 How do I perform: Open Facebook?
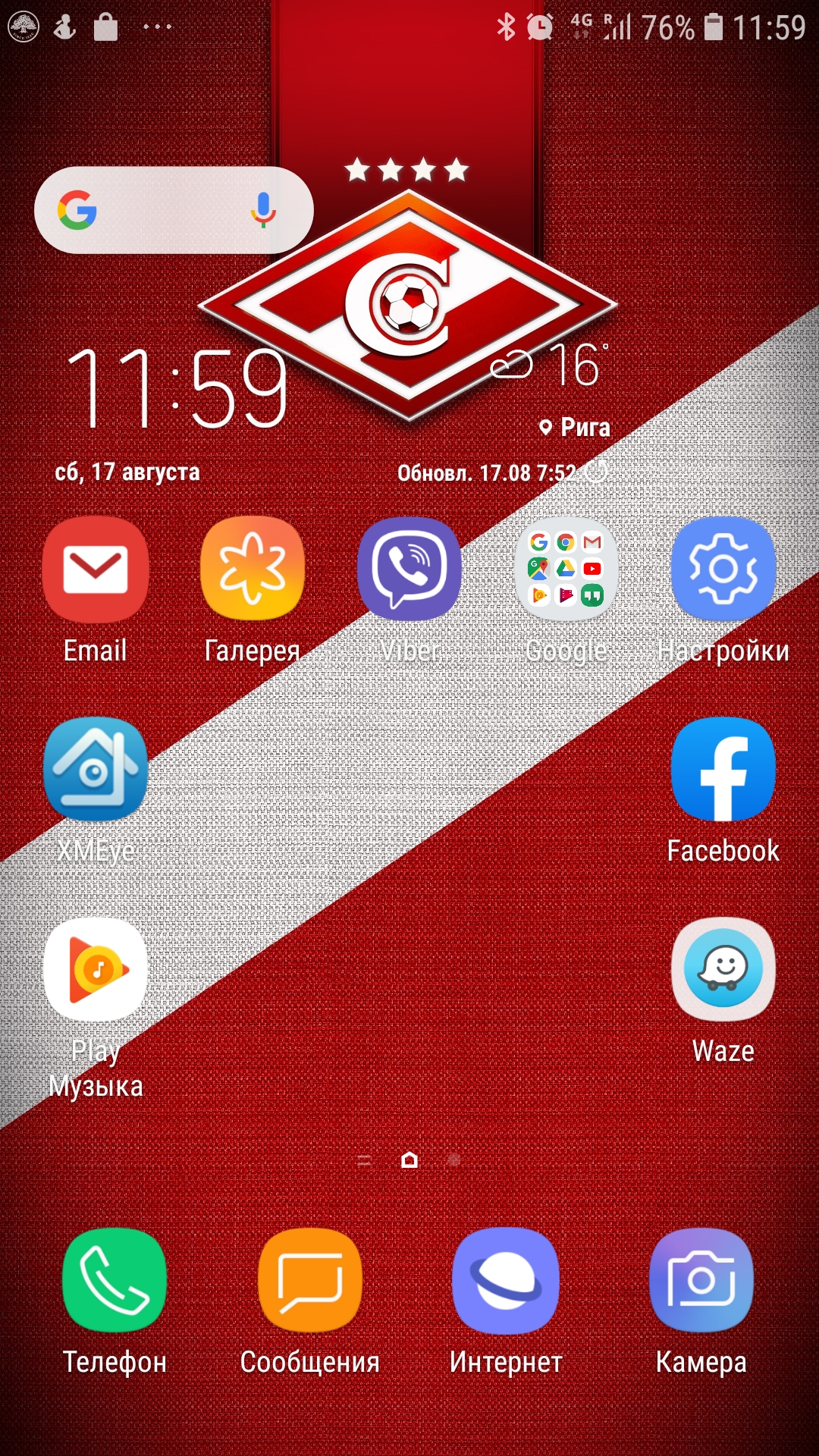point(723,770)
